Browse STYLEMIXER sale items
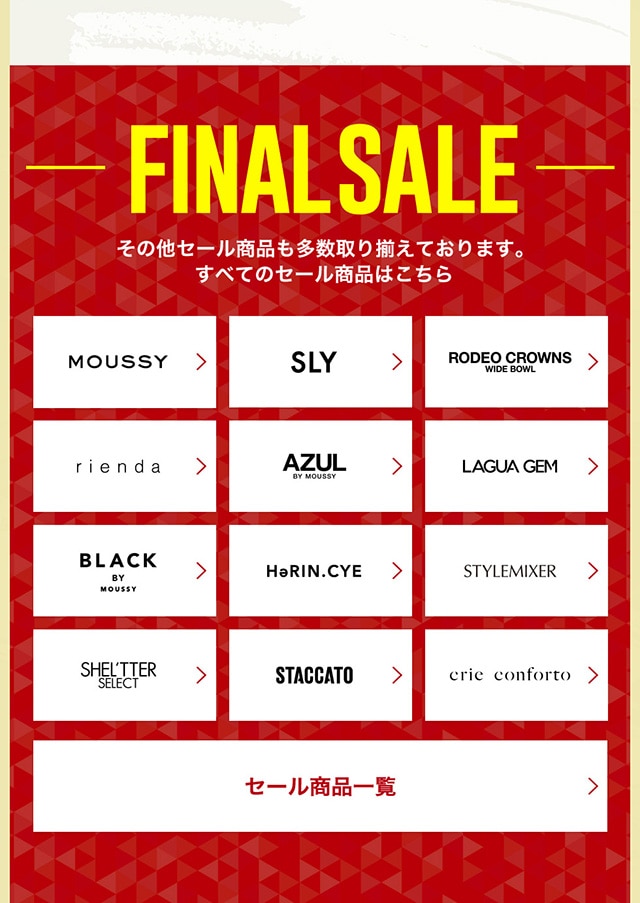This screenshot has height=903, width=640. [x=516, y=571]
